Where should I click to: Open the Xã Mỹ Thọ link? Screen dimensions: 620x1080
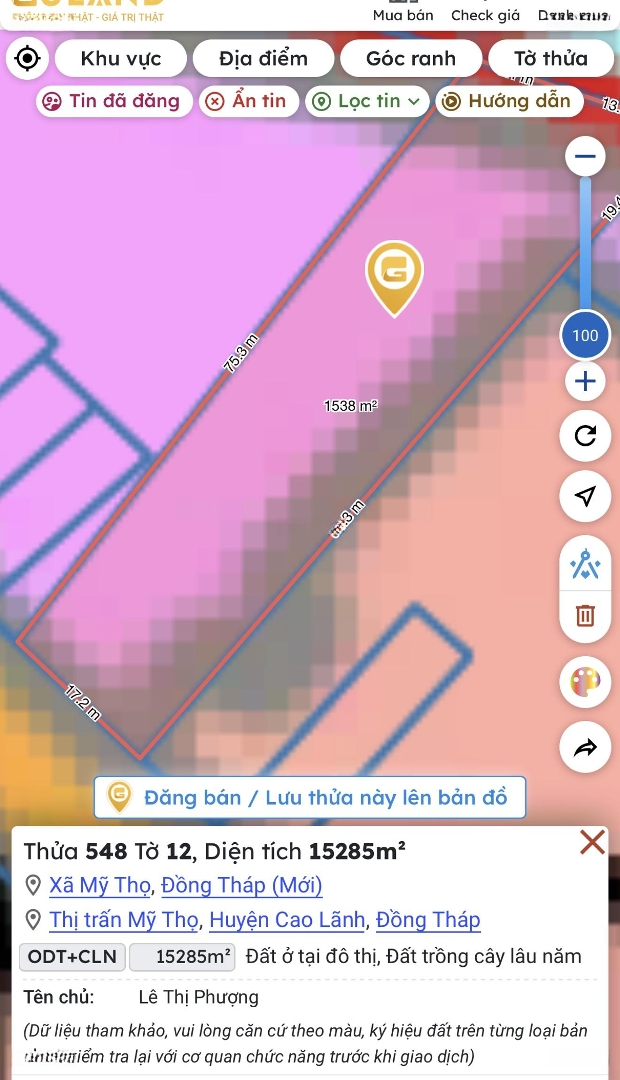pos(101,885)
